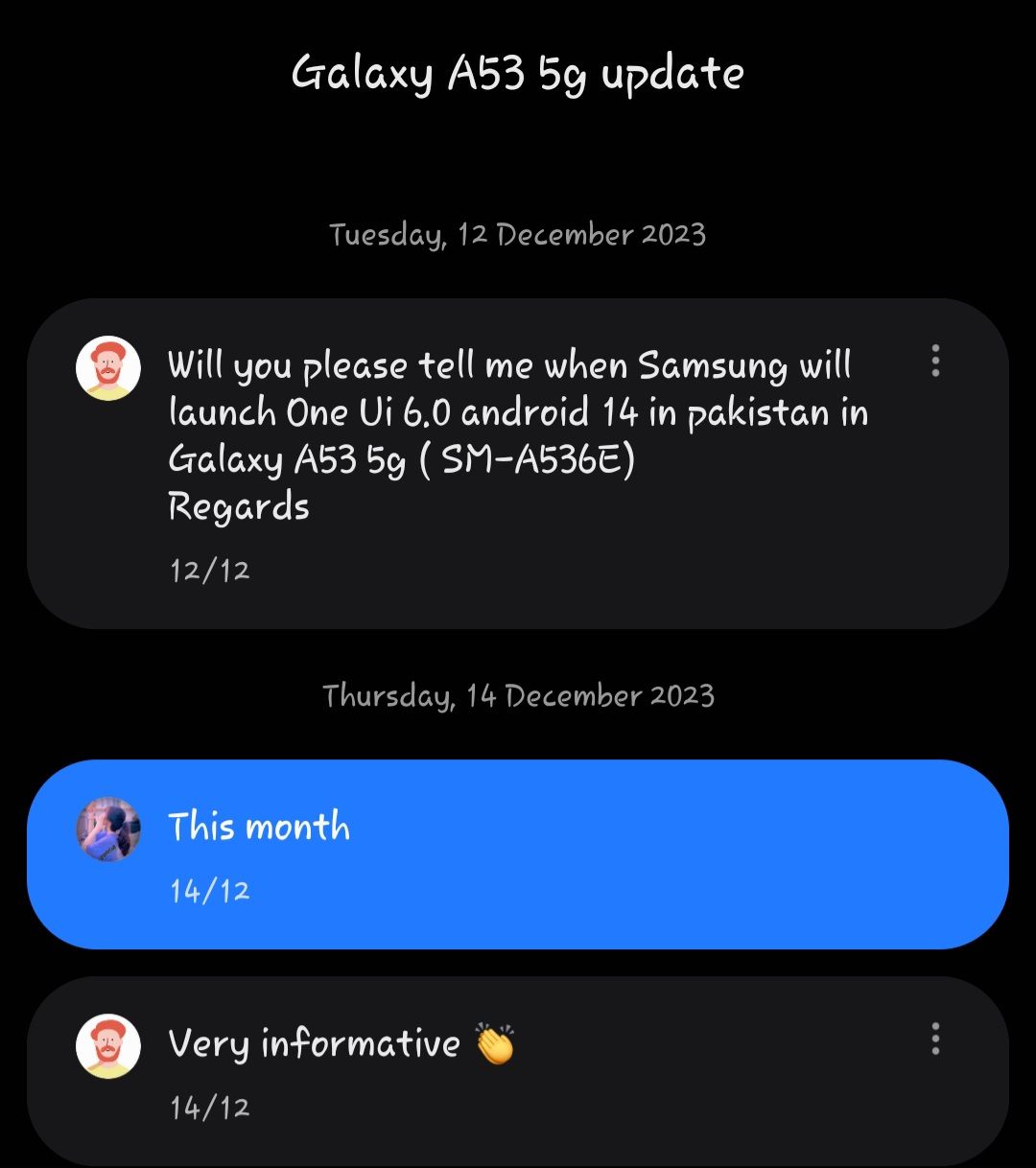Tap the avatar beside "Very informative"
This screenshot has height=1168, width=1036.
108,1046
